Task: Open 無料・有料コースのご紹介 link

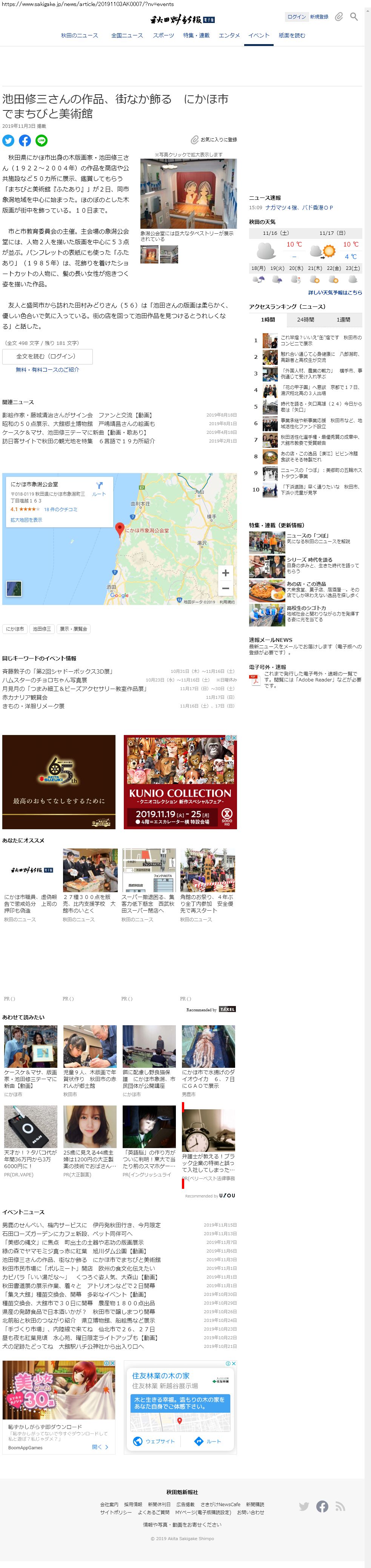Action: point(47,369)
